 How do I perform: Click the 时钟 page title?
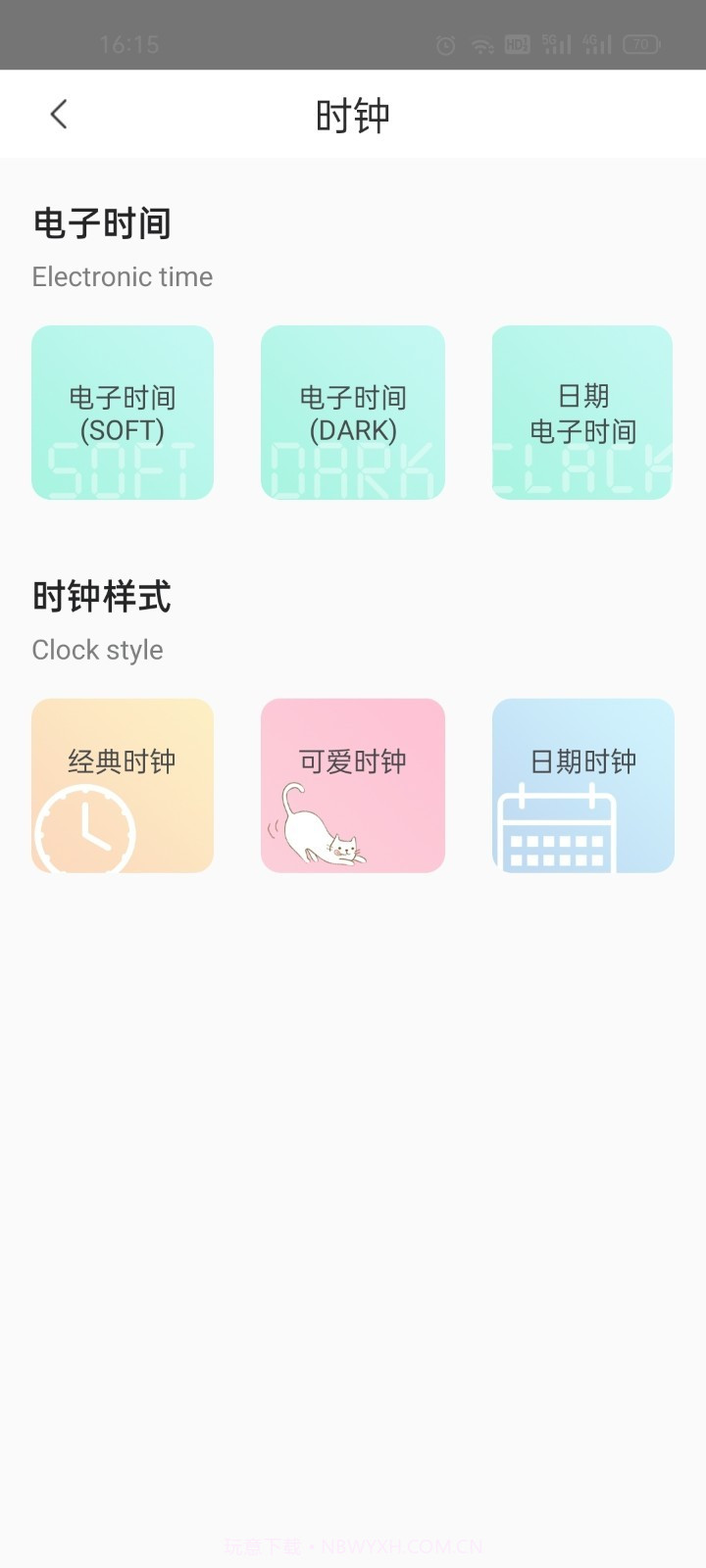click(x=352, y=114)
